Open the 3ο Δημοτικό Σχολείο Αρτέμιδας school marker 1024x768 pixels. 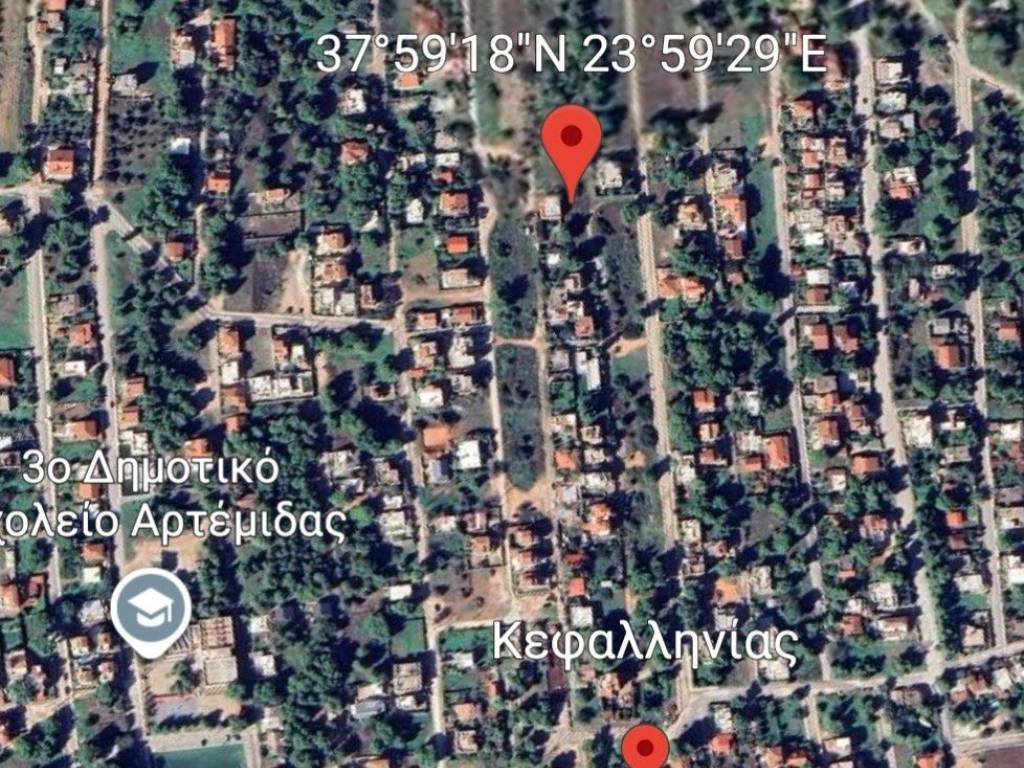click(150, 606)
